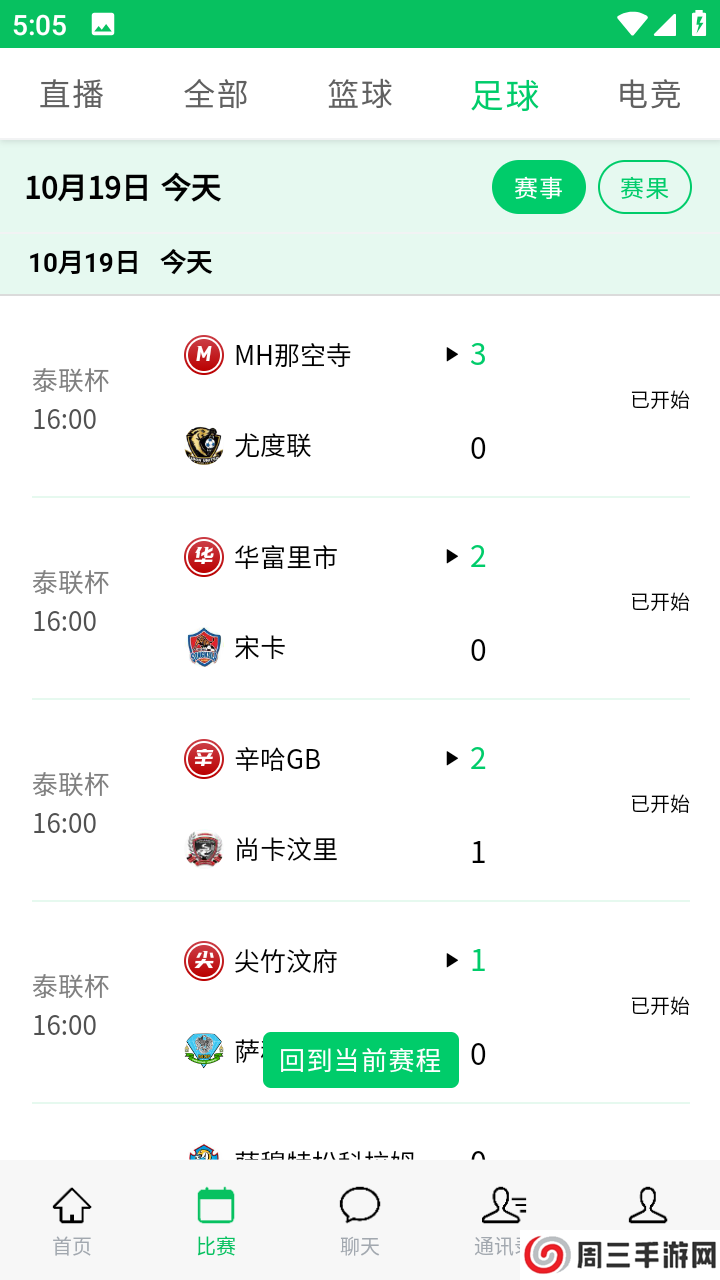Open the 直播 section
This screenshot has height=1280, width=720.
[71, 94]
